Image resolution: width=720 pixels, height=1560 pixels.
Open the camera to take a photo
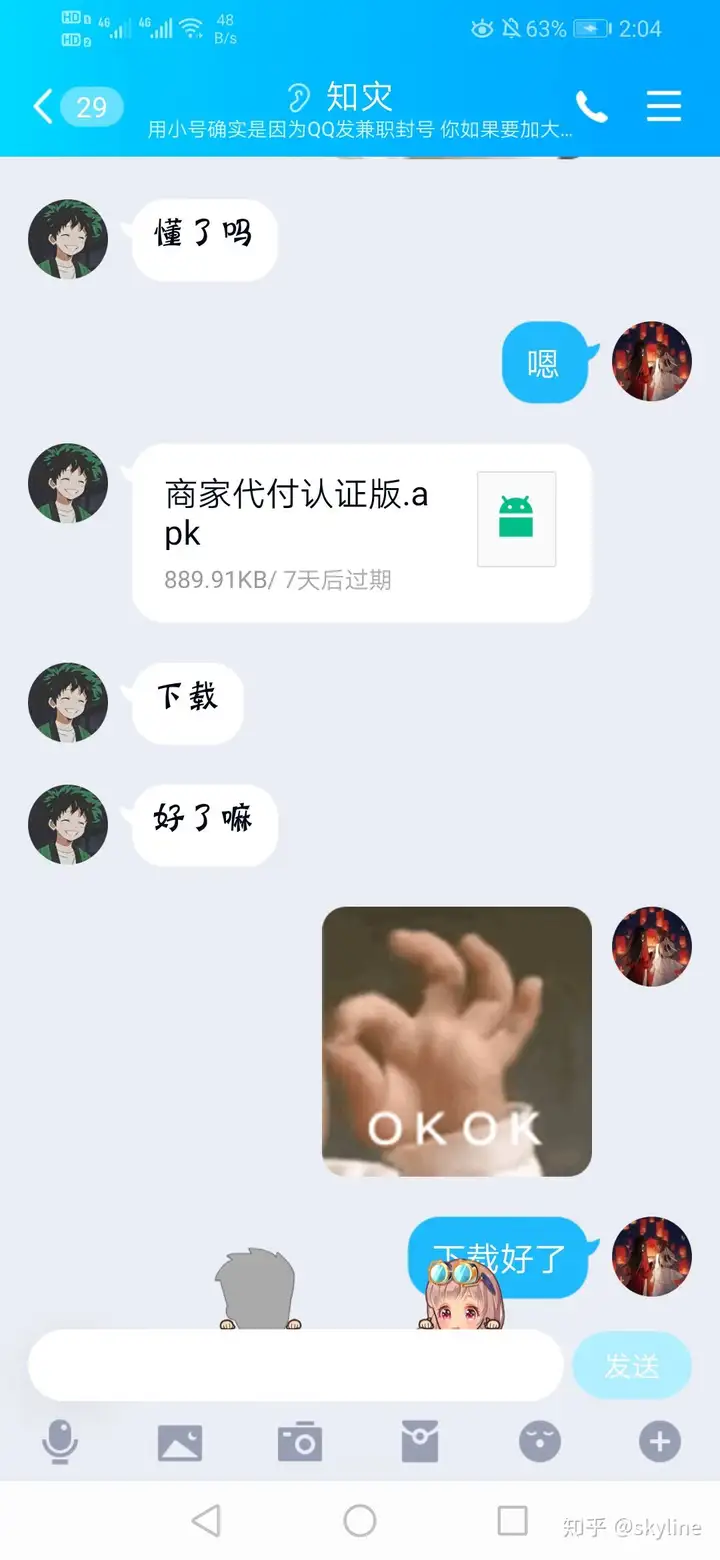click(300, 1442)
